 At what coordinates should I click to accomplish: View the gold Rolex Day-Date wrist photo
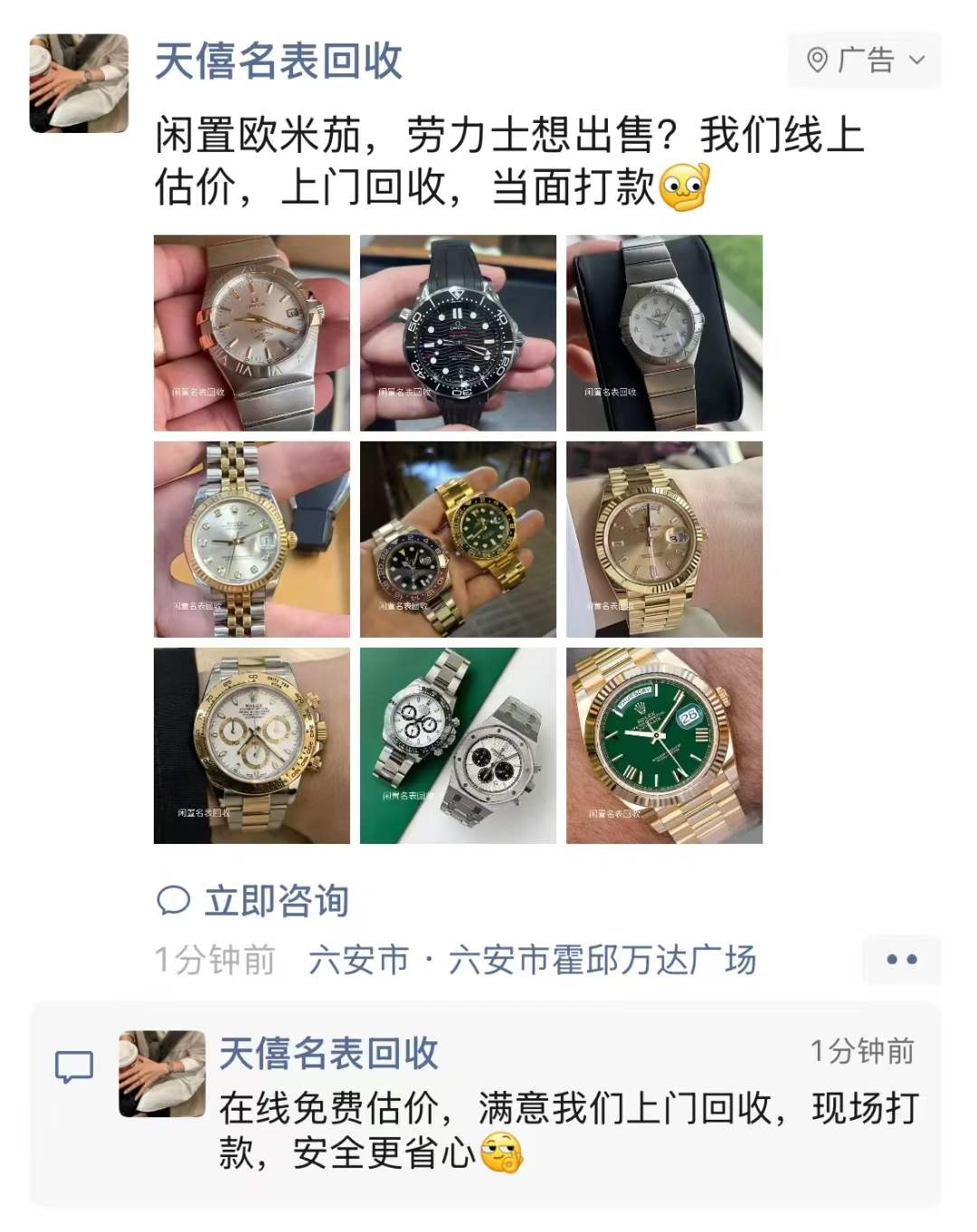[x=664, y=539]
